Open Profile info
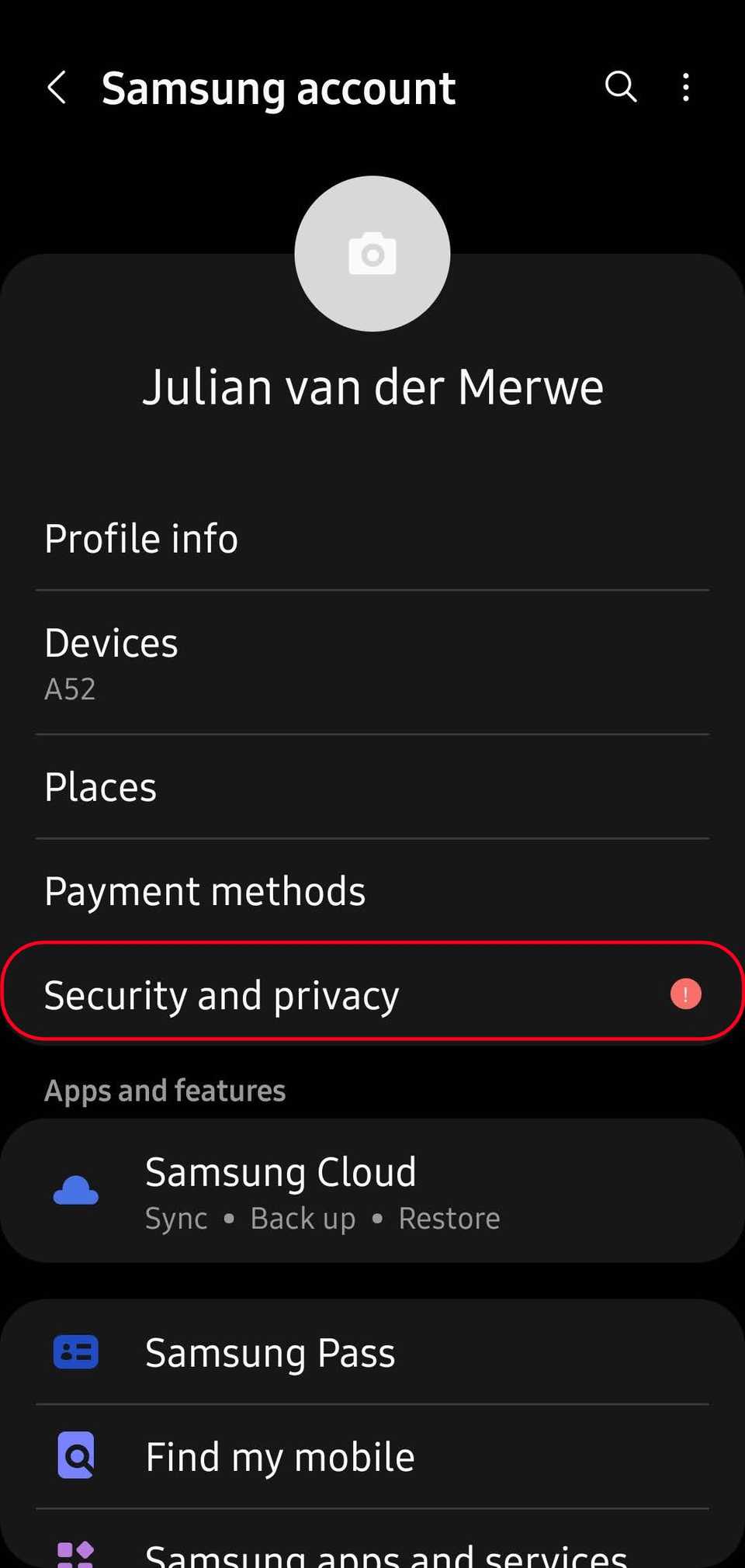The image size is (745, 1568). coord(372,539)
